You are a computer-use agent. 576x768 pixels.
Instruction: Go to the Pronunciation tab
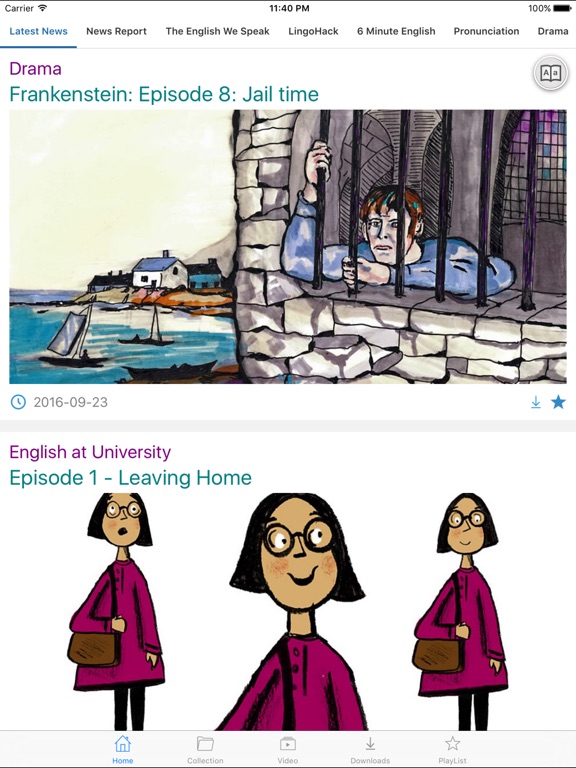point(486,31)
